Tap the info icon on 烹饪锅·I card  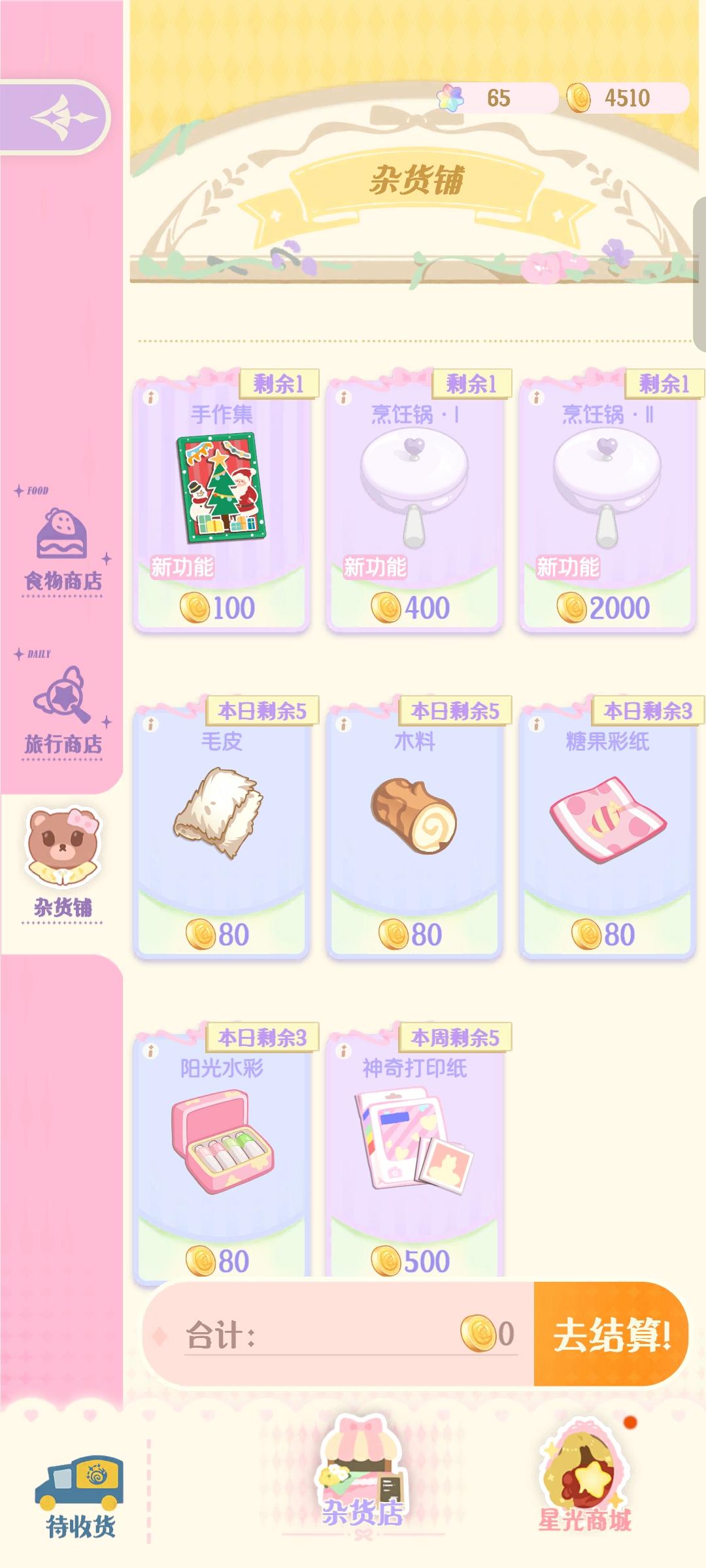click(343, 397)
